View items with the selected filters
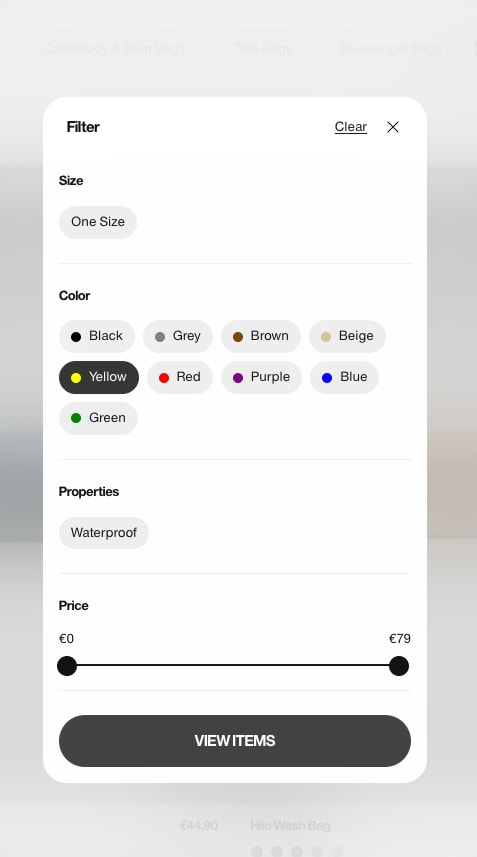 235,741
